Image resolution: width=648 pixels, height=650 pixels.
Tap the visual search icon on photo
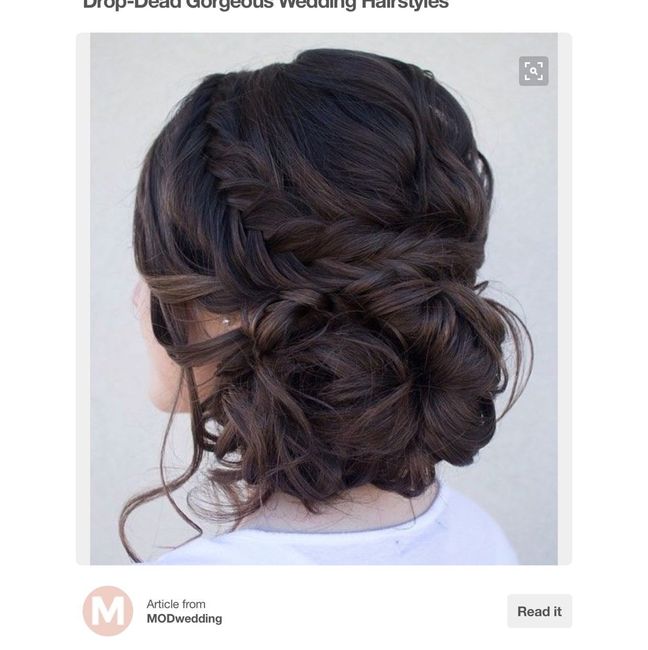[533, 71]
